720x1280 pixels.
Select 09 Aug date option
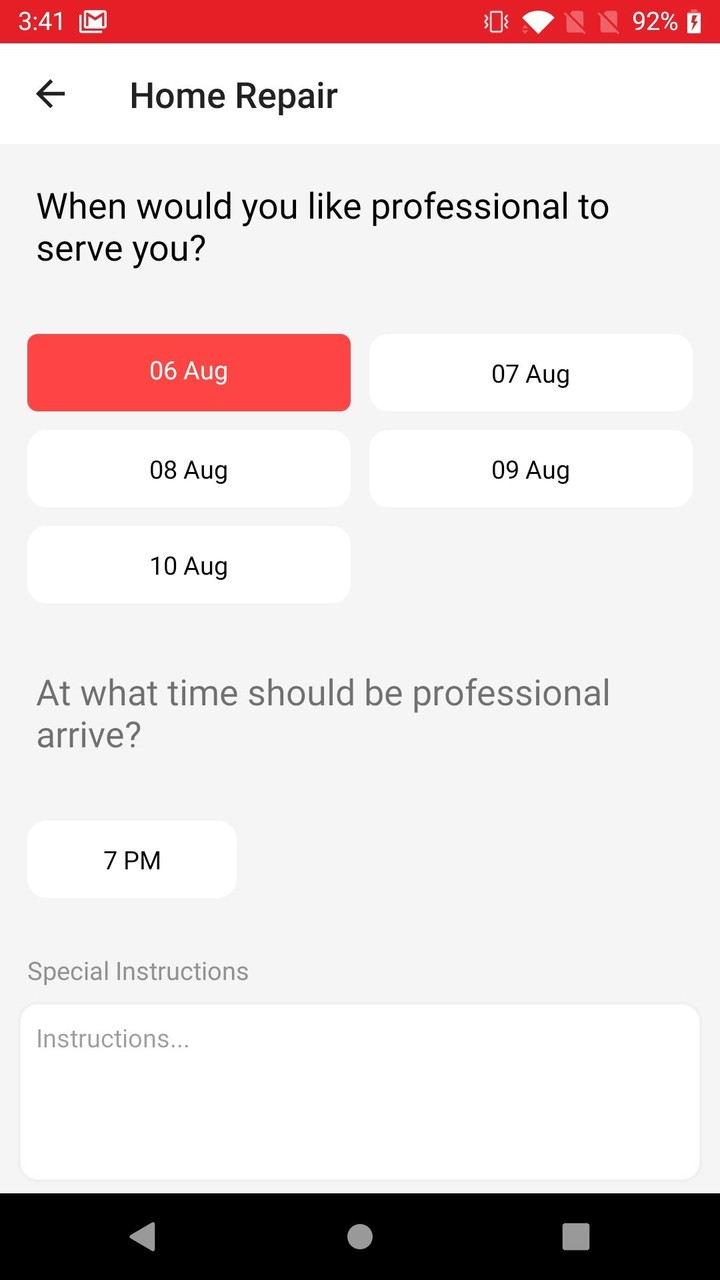(x=530, y=469)
